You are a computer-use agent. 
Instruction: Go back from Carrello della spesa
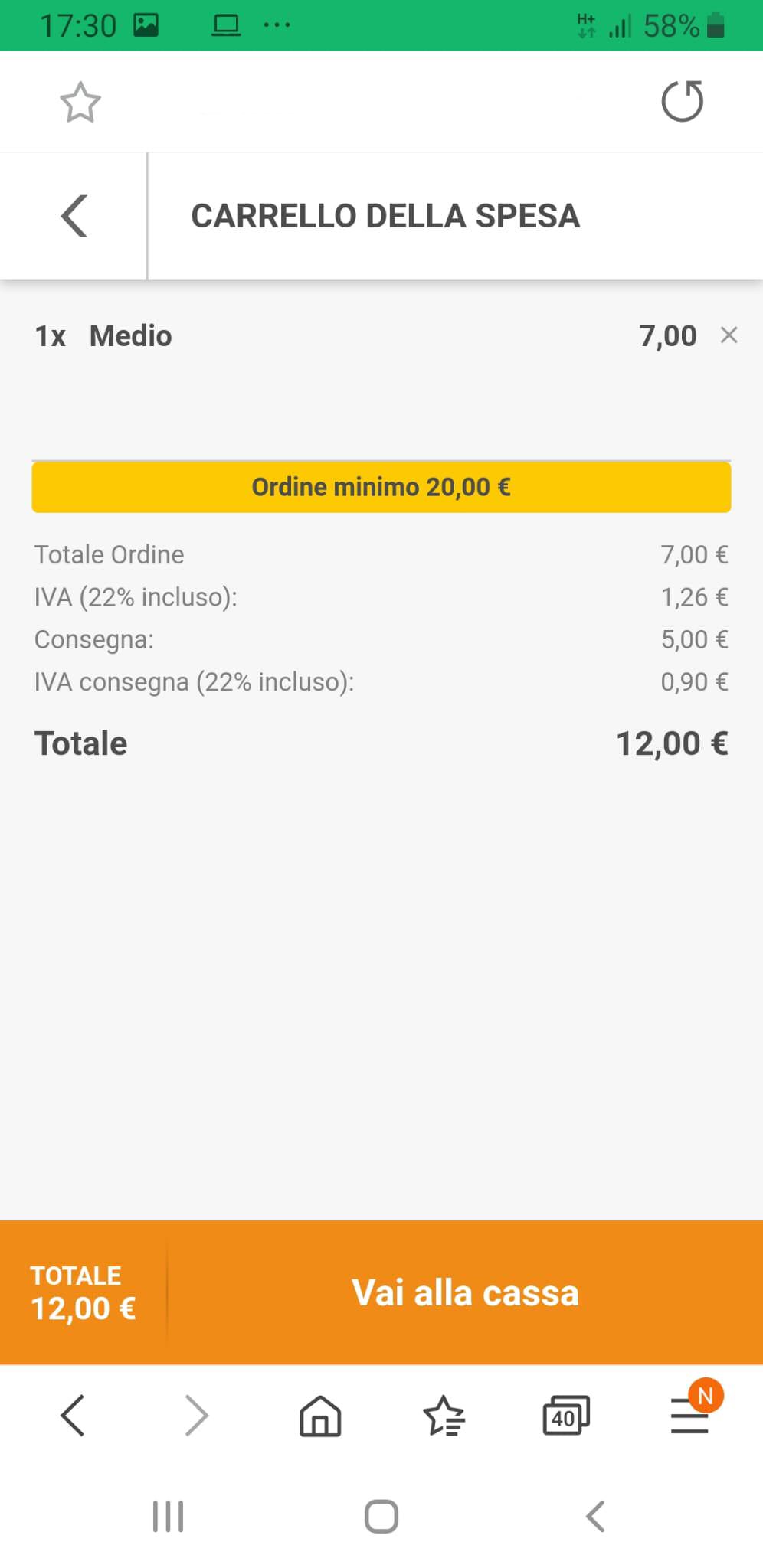74,216
